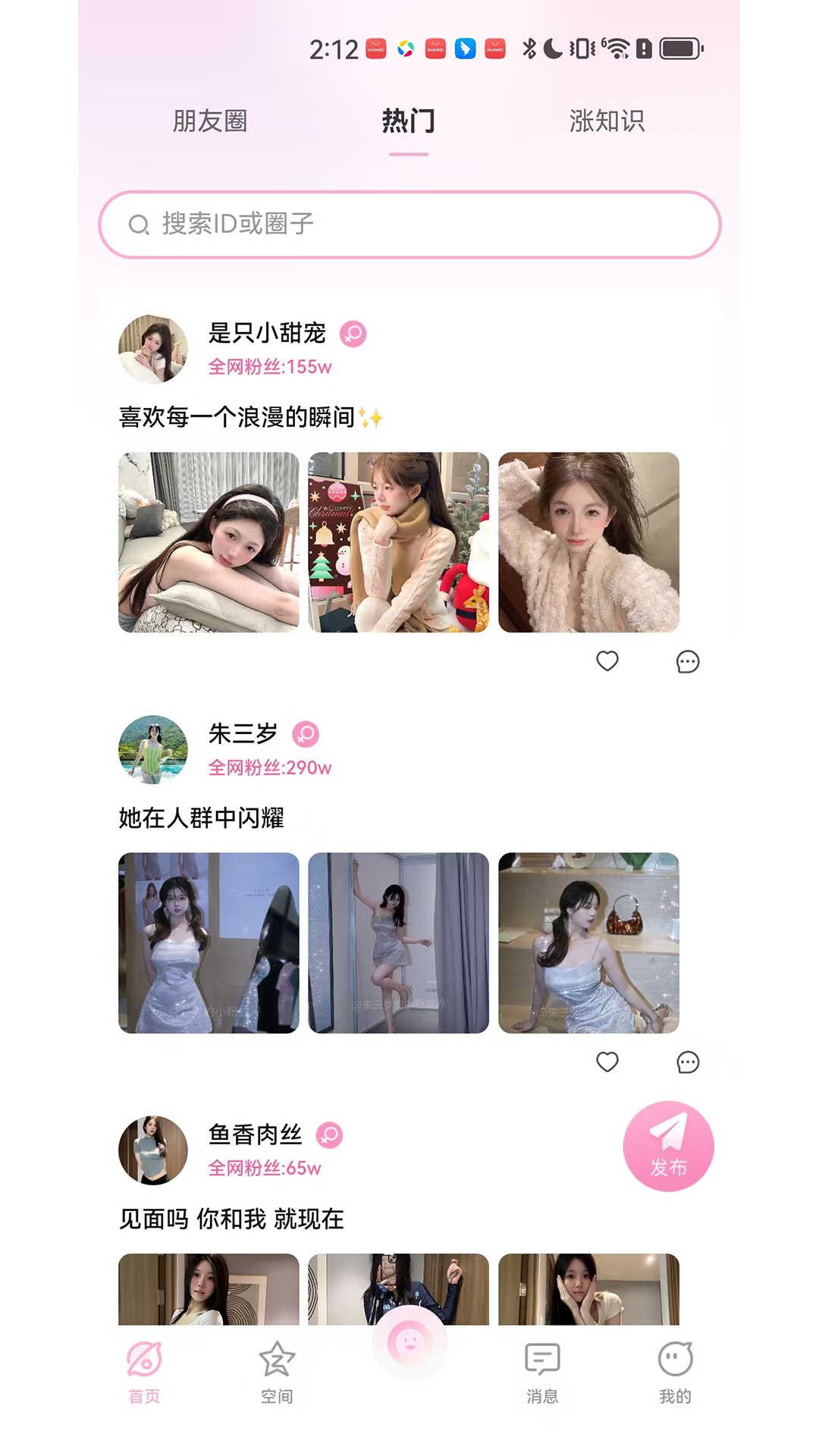Tap the 搜索ID或圈子 search box

(x=409, y=224)
